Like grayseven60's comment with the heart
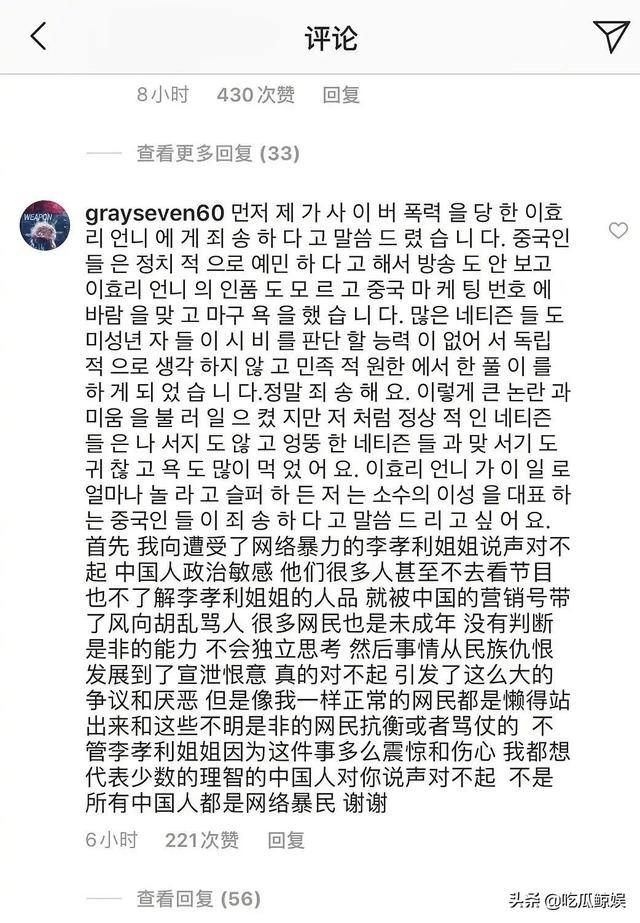This screenshot has width=640, height=923. 618,231
